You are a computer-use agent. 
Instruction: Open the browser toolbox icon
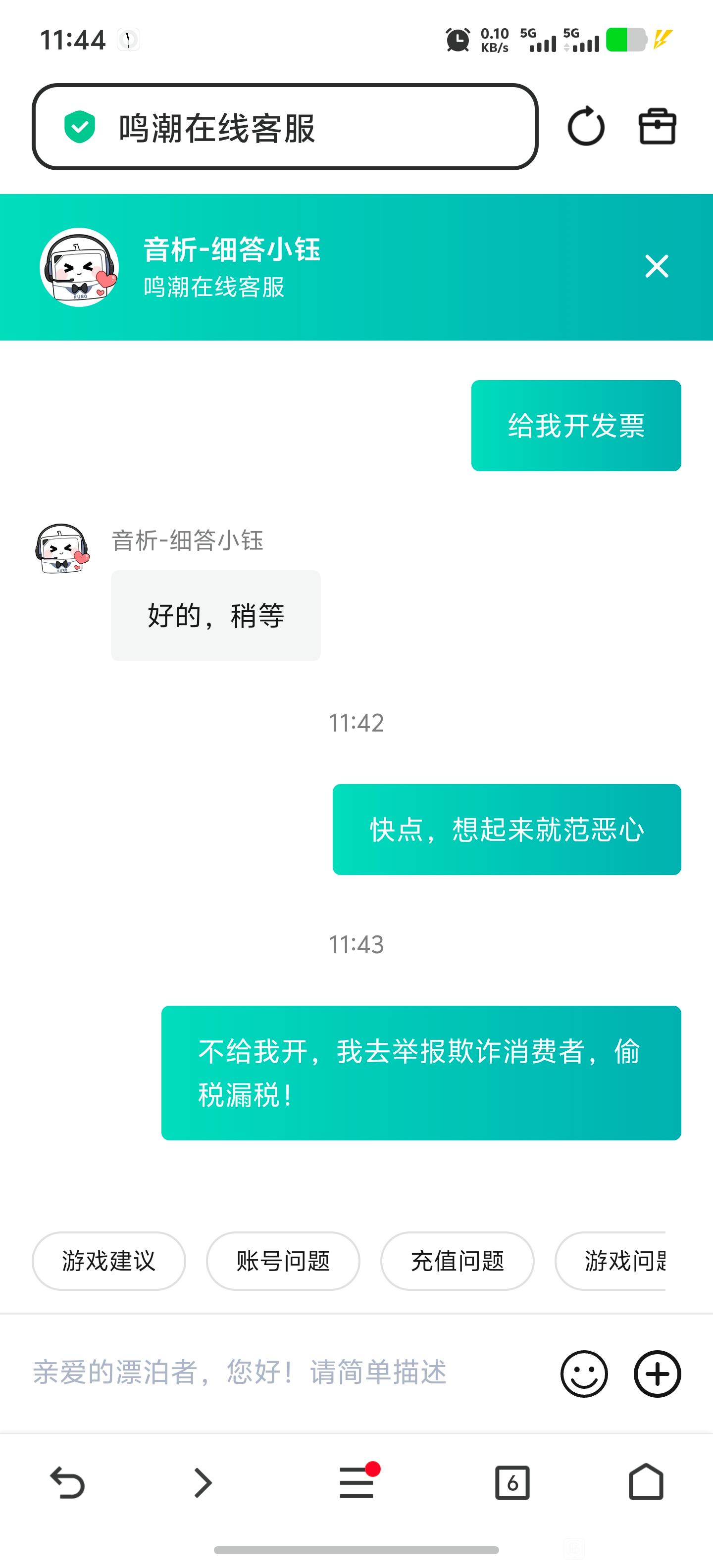657,127
